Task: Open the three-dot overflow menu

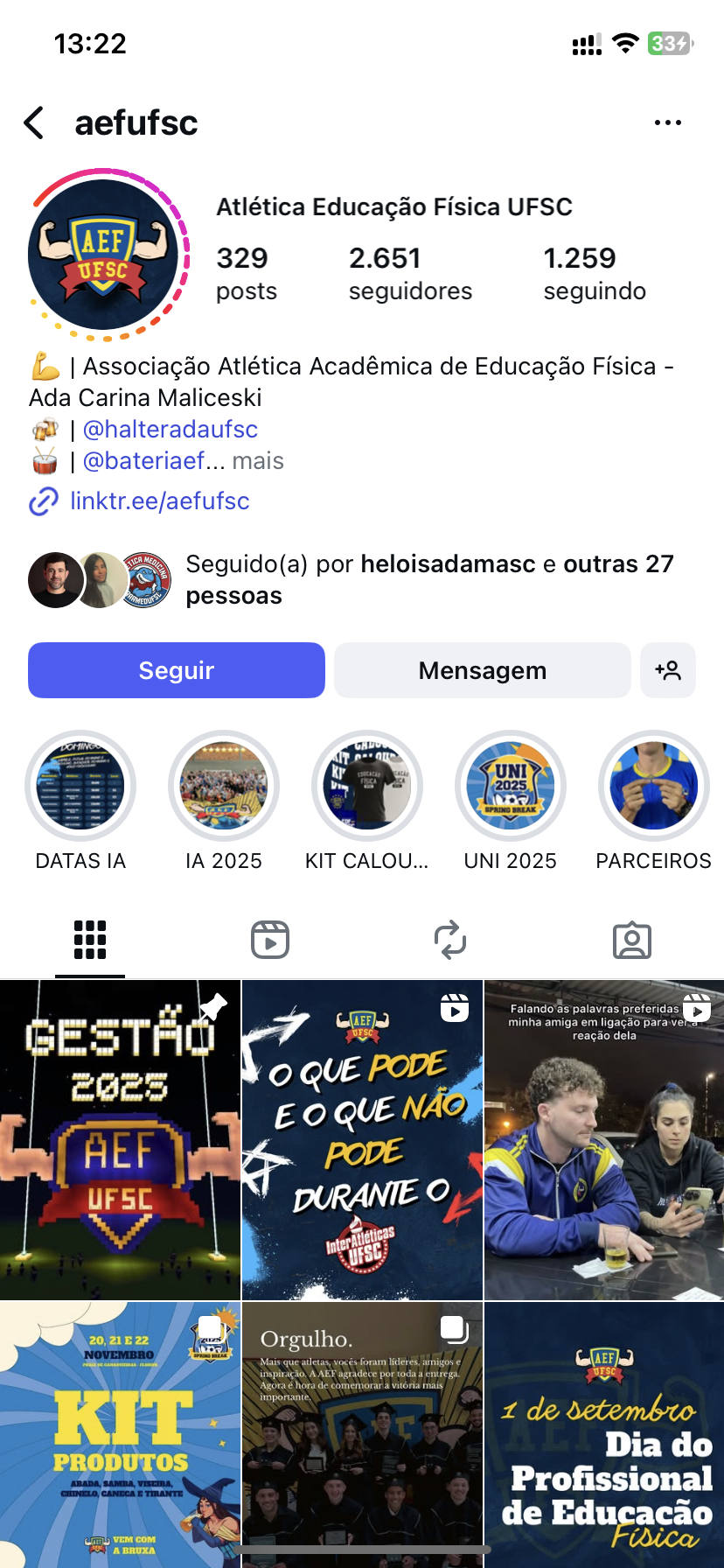Action: point(667,123)
